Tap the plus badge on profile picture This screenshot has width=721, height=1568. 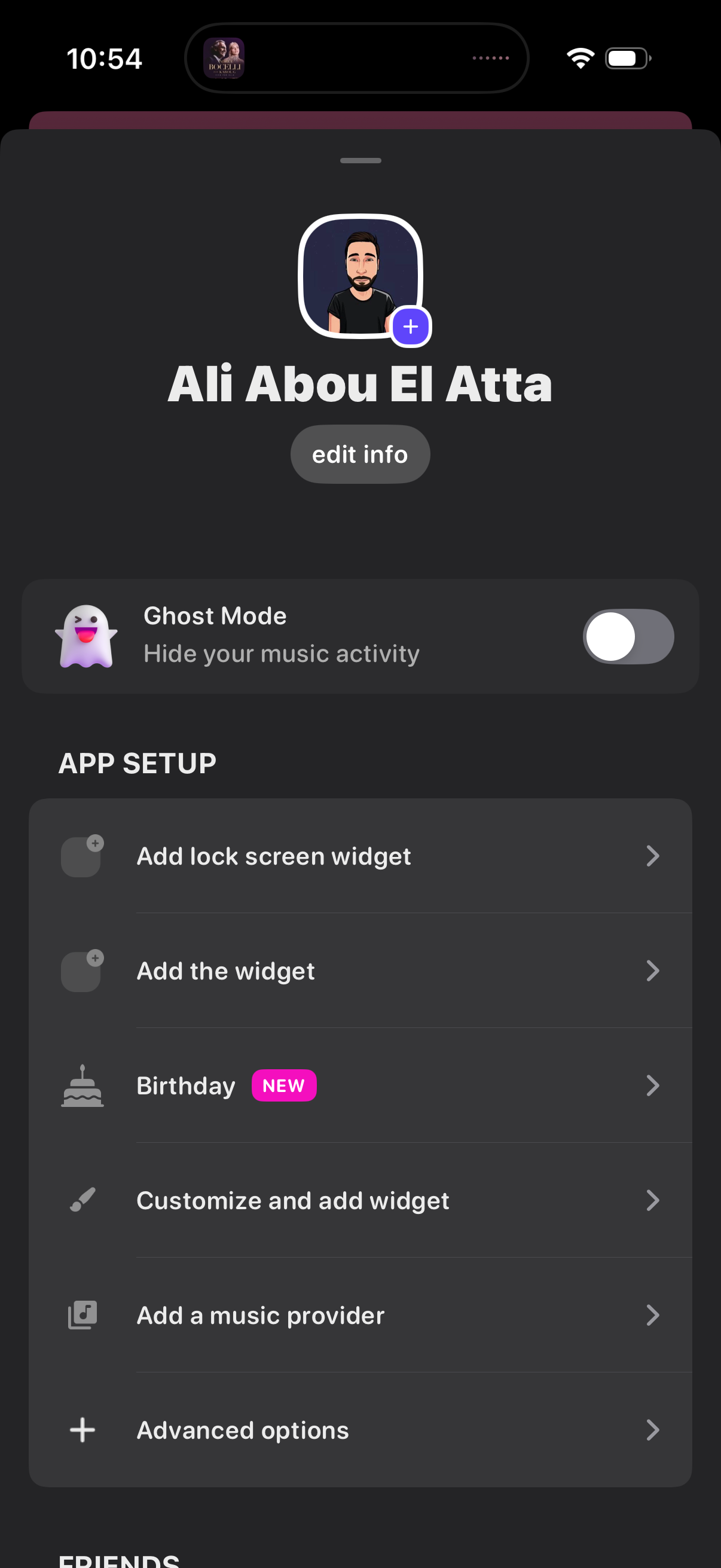tap(411, 327)
